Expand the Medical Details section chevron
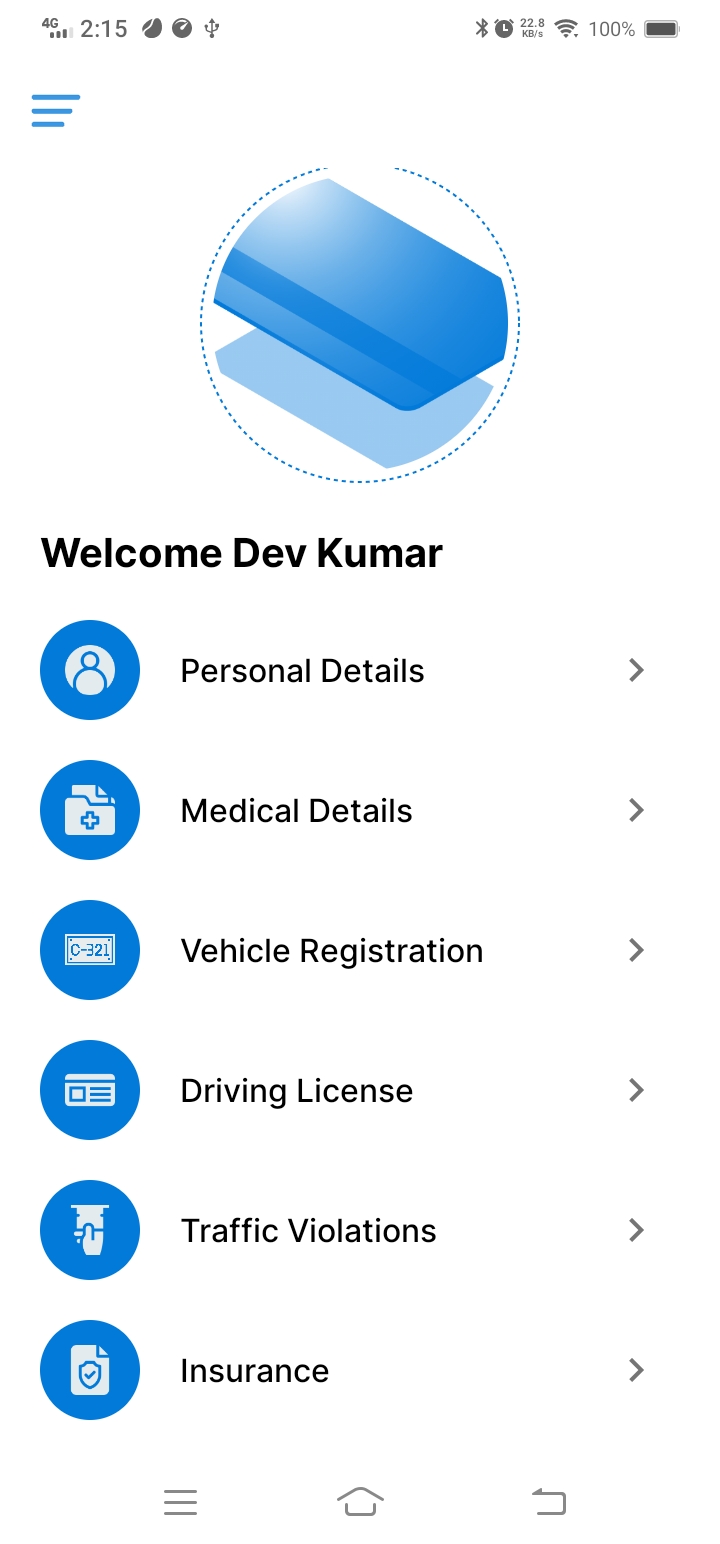 point(636,810)
